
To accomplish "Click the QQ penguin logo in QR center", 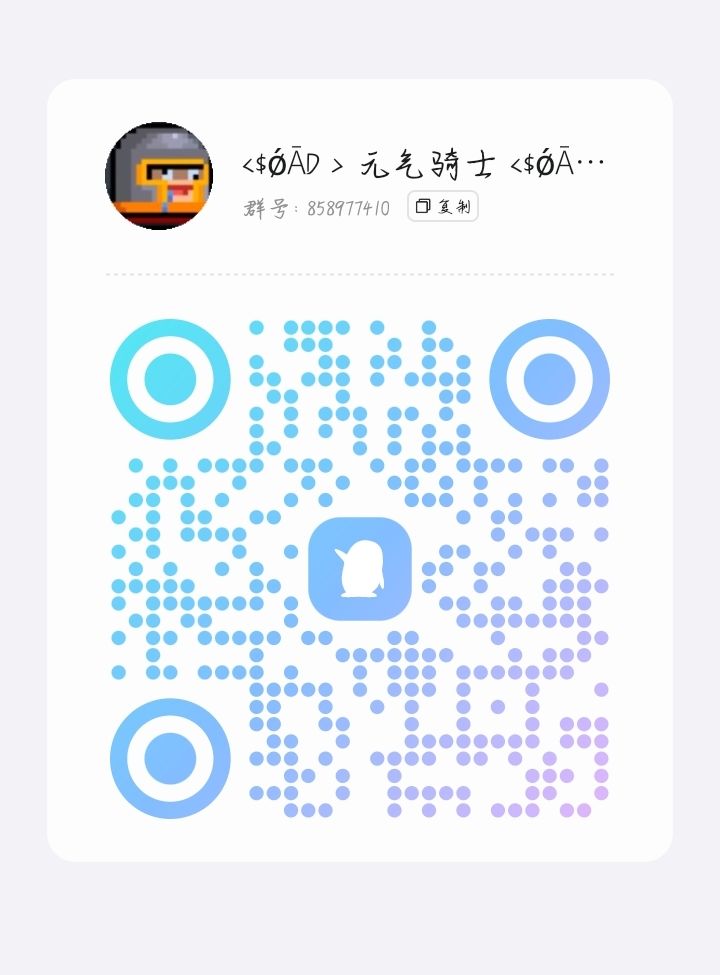I will (361, 571).
